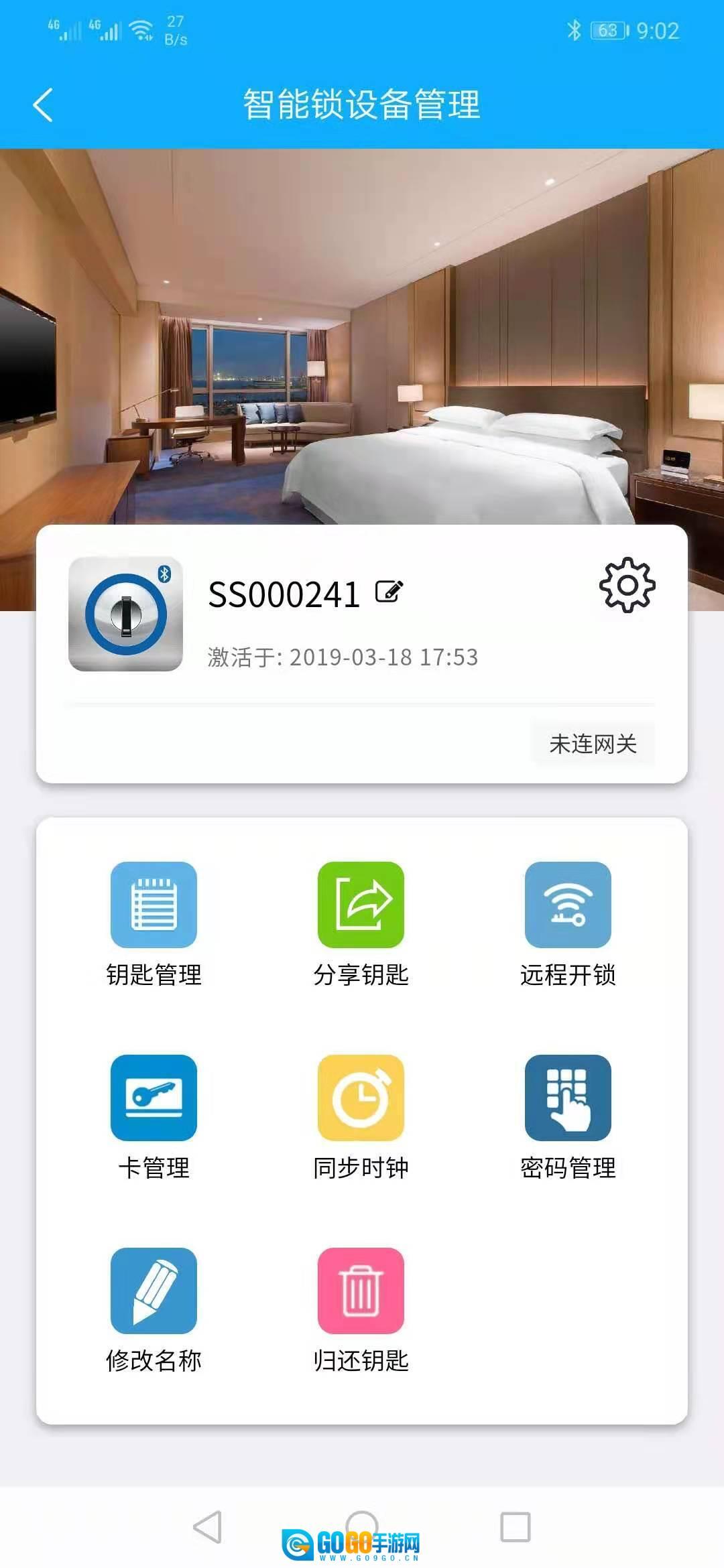Go back using the header arrow

(43, 105)
